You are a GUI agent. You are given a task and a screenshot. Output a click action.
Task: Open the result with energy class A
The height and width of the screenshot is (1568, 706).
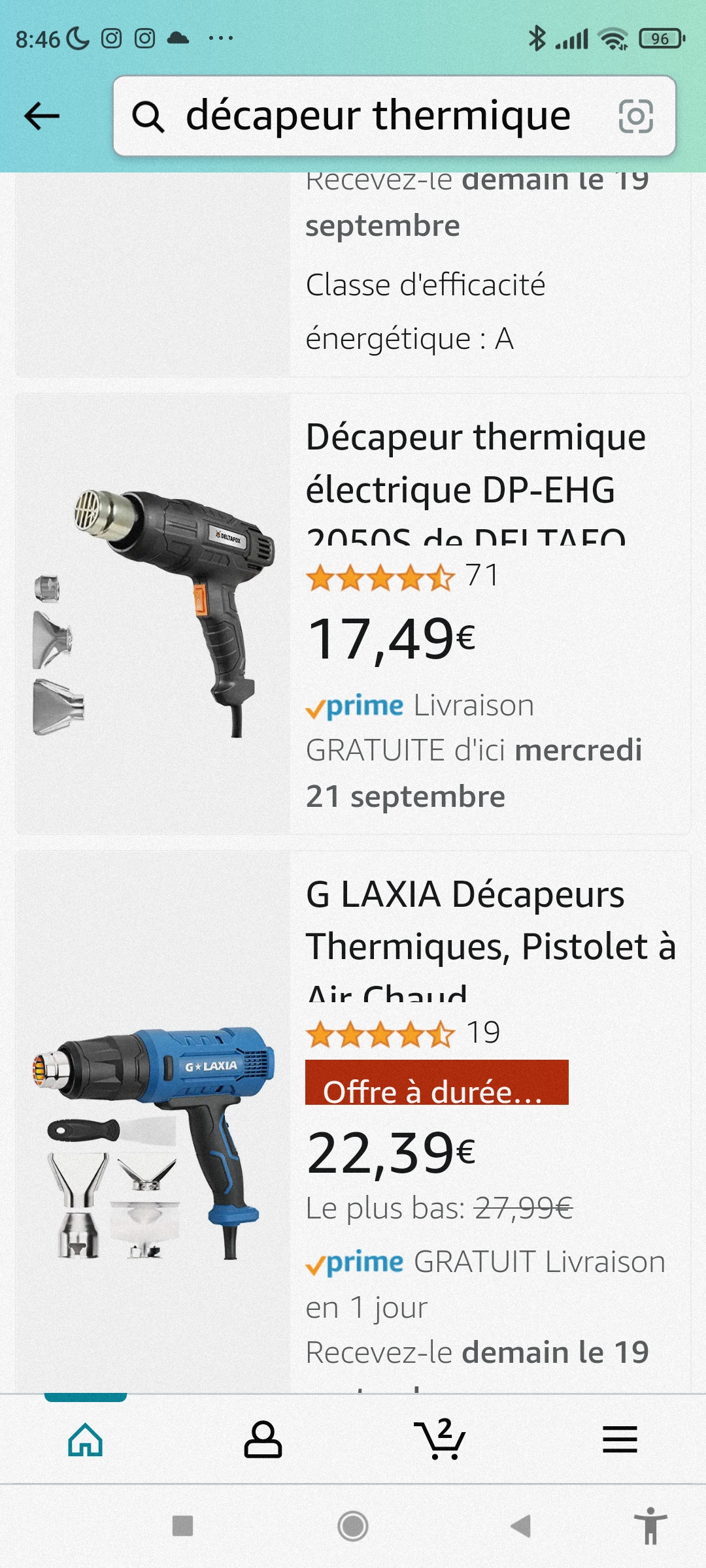(353, 274)
